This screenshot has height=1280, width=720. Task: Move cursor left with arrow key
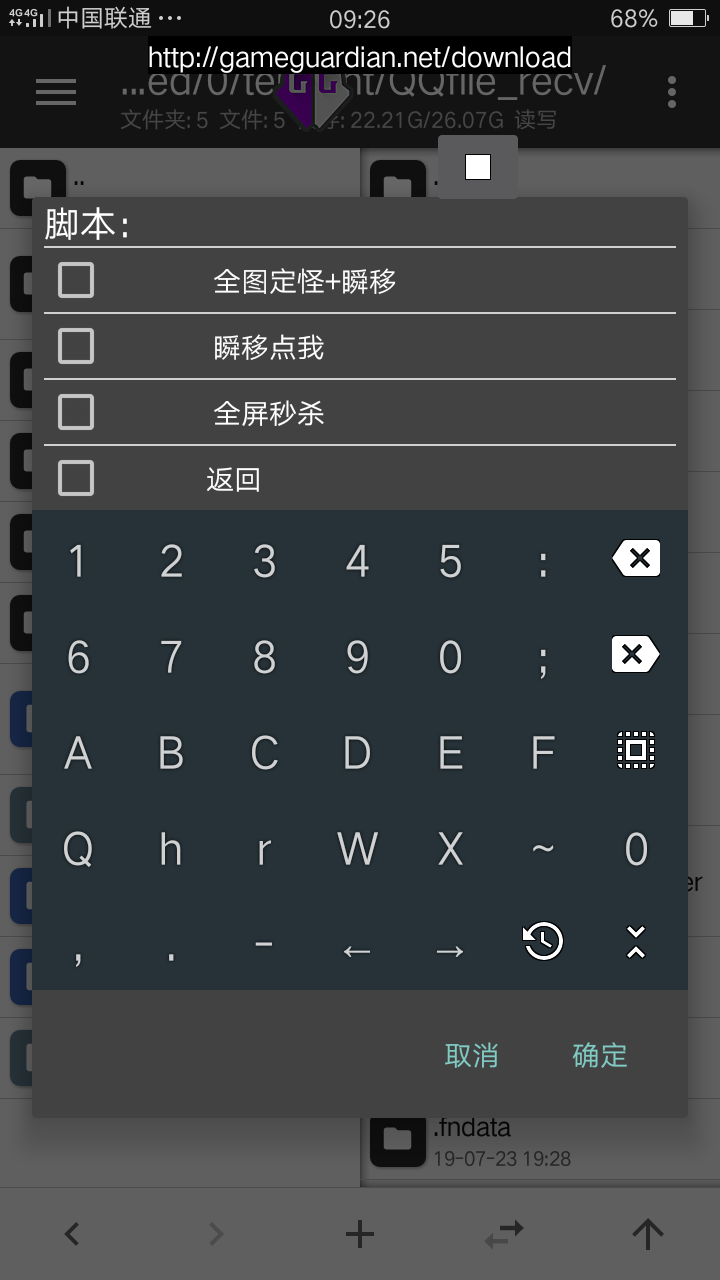click(357, 950)
